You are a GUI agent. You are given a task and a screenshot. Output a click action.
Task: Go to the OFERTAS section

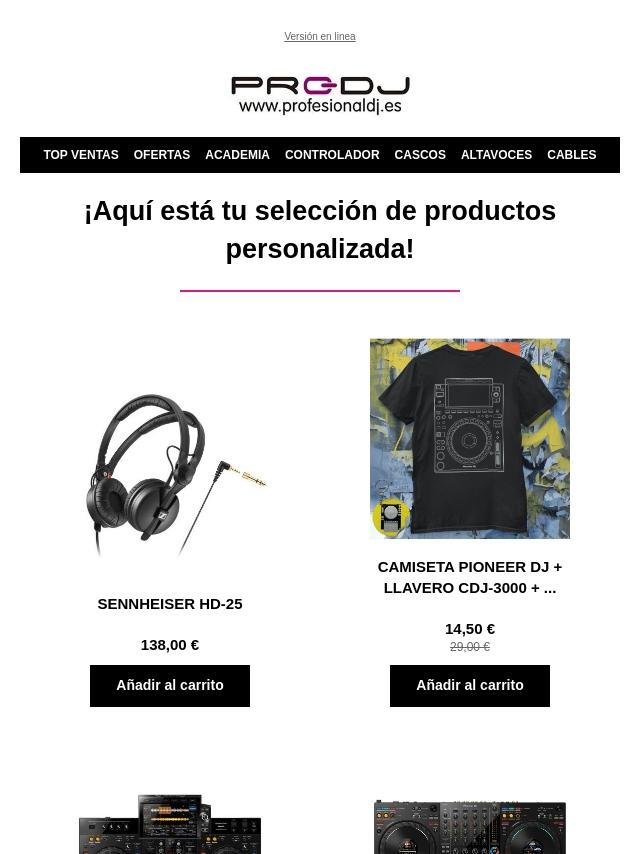pyautogui.click(x=162, y=155)
